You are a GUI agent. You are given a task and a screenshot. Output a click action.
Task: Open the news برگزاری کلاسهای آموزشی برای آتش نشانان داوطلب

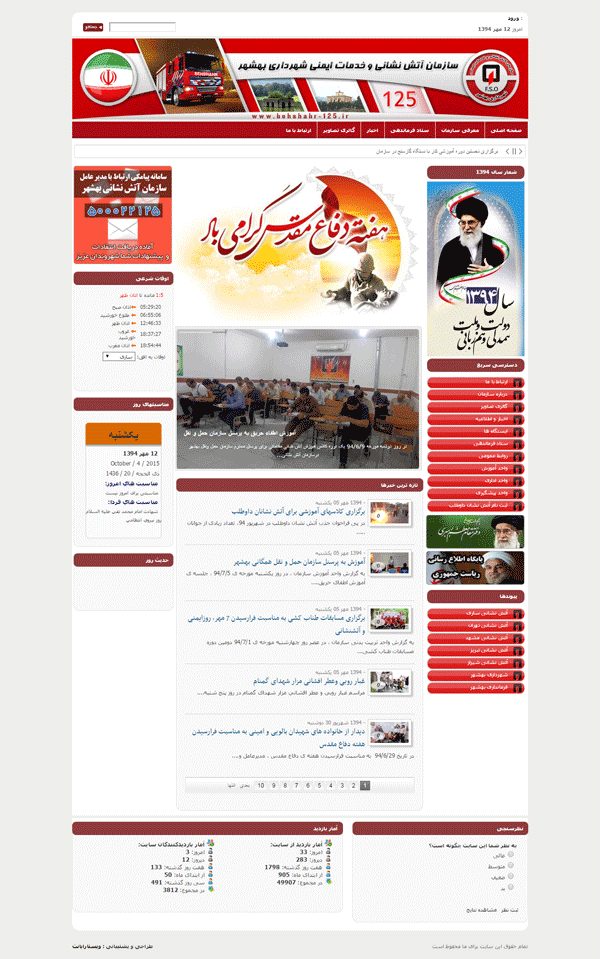(298, 511)
